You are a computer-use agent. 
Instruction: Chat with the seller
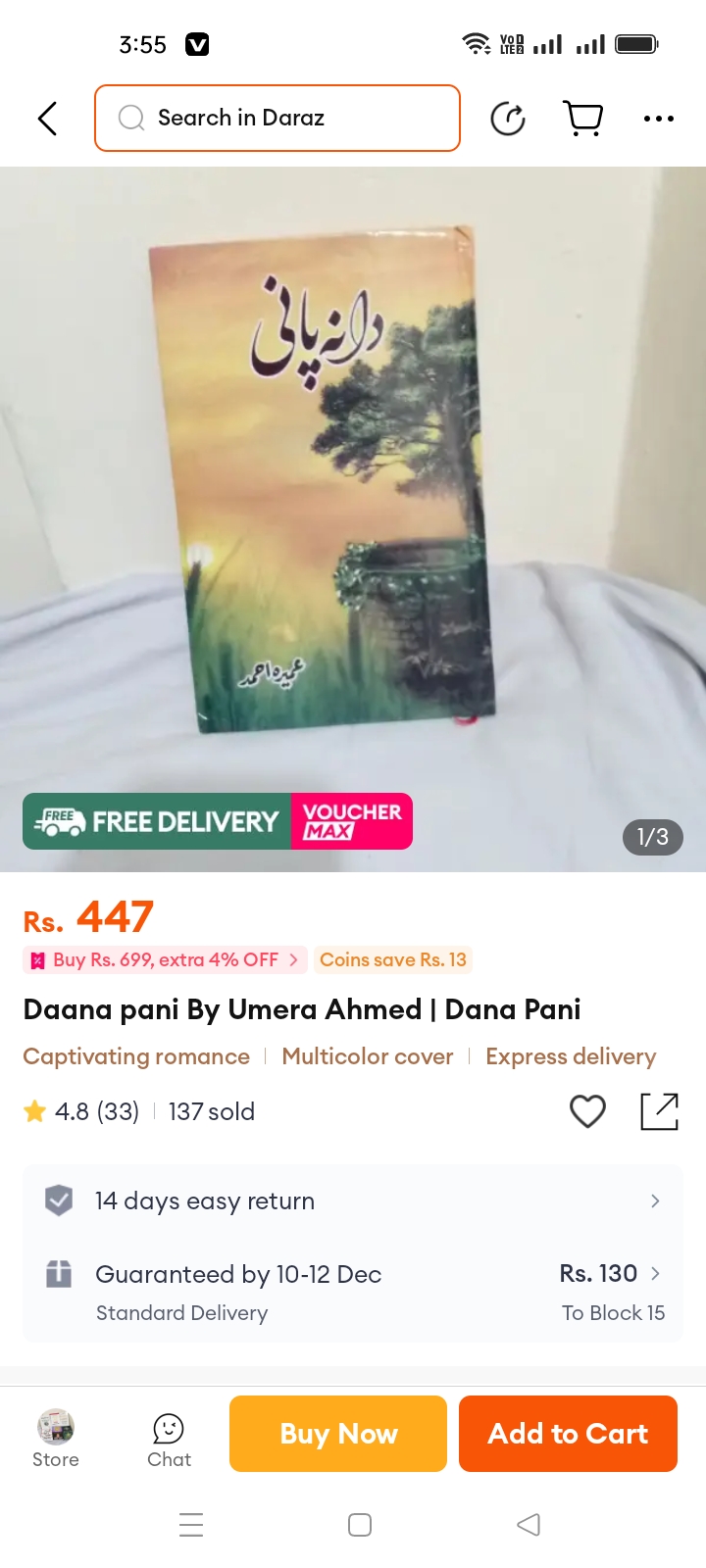(169, 1439)
